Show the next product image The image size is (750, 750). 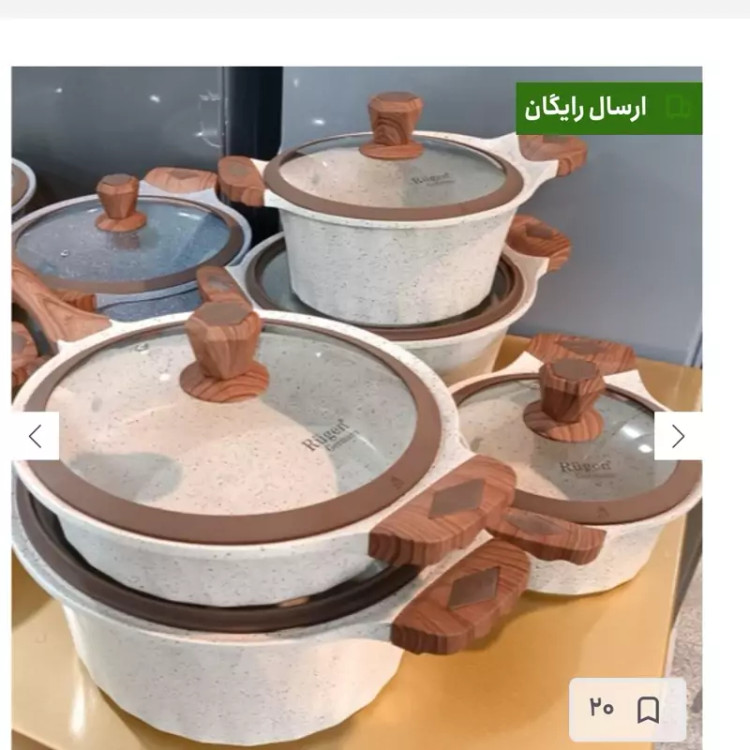tap(678, 436)
